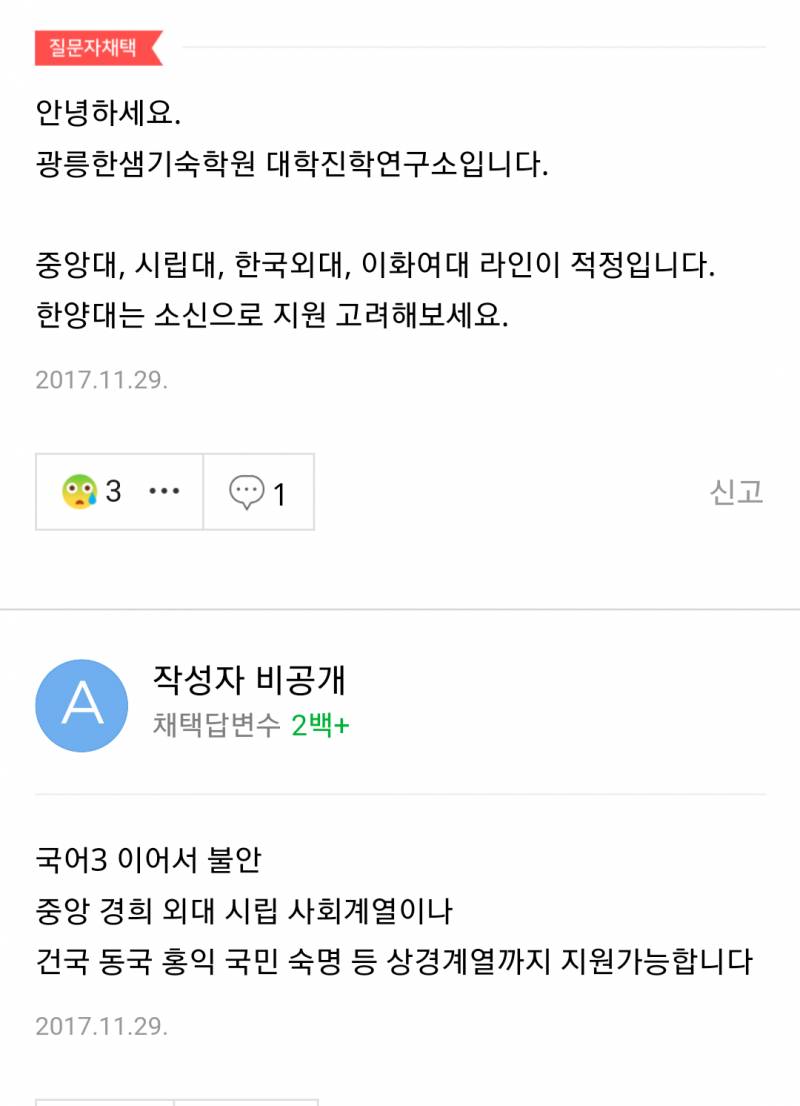Expand the comment thread under the answer
This screenshot has width=800, height=1106.
coord(258,492)
